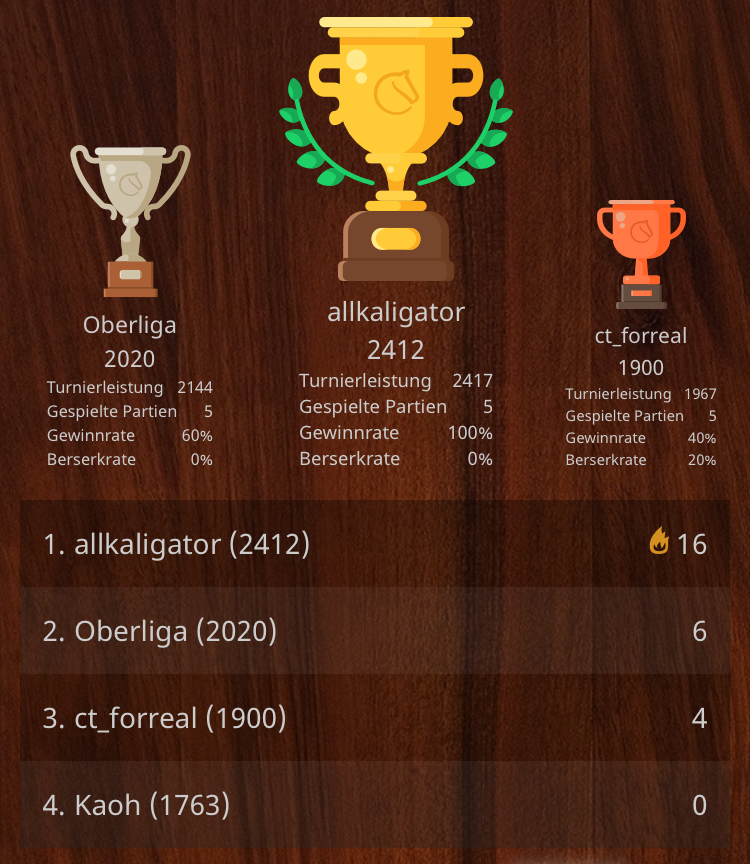Viewport: 750px width, 864px height.
Task: View Kaoh's row in the standings list
Action: pyautogui.click(x=375, y=805)
